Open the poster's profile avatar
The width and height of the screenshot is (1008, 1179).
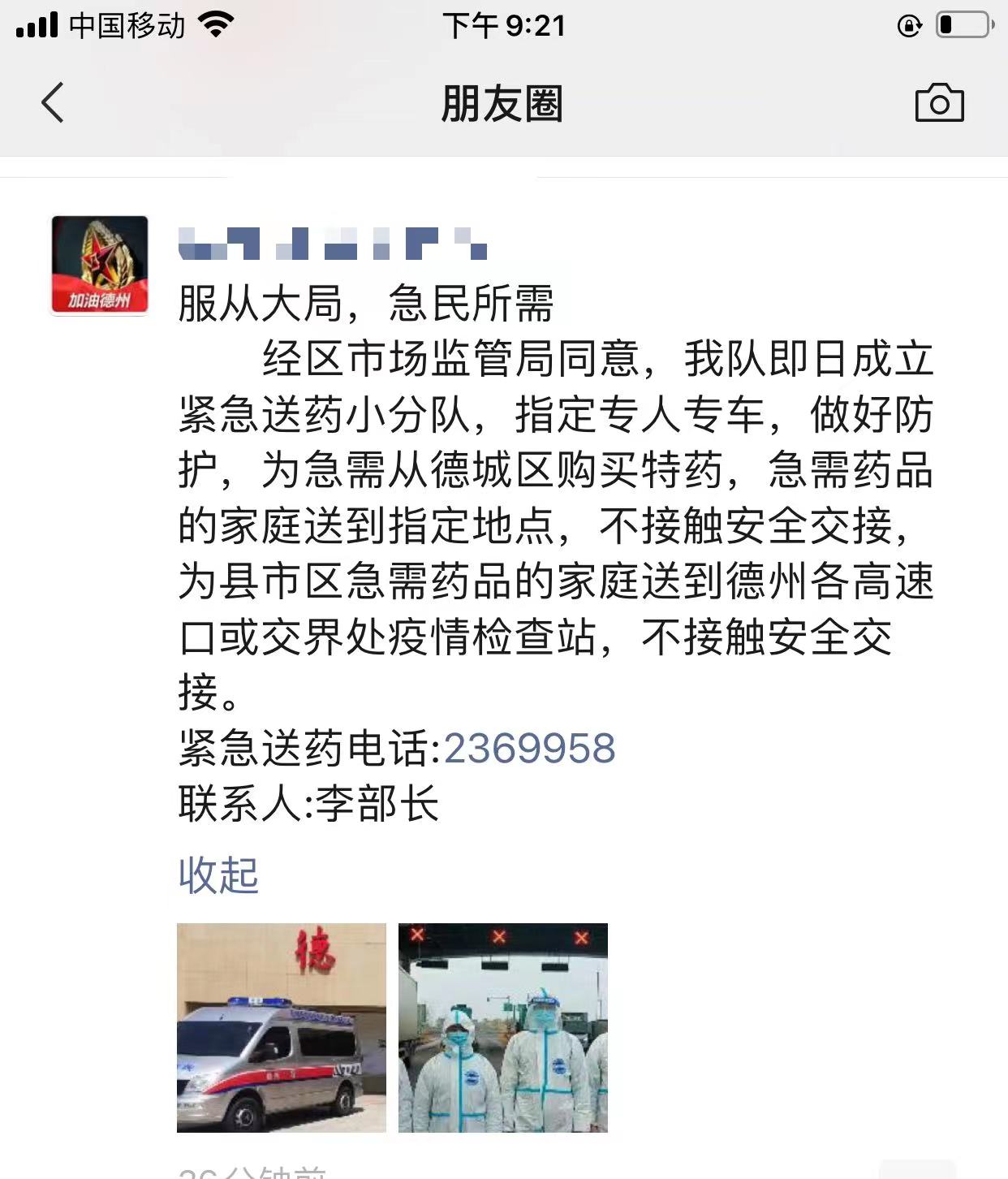[x=100, y=265]
